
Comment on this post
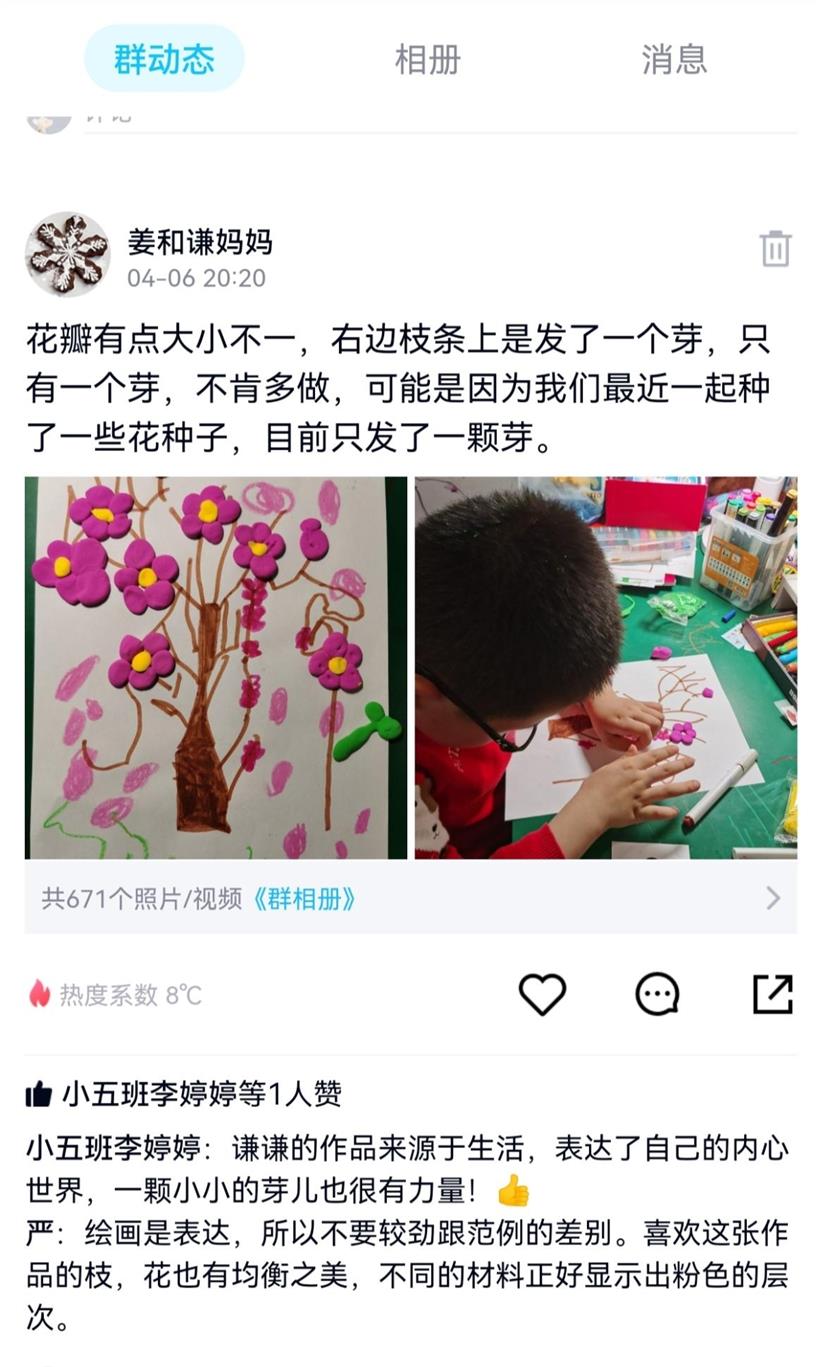coord(657,994)
